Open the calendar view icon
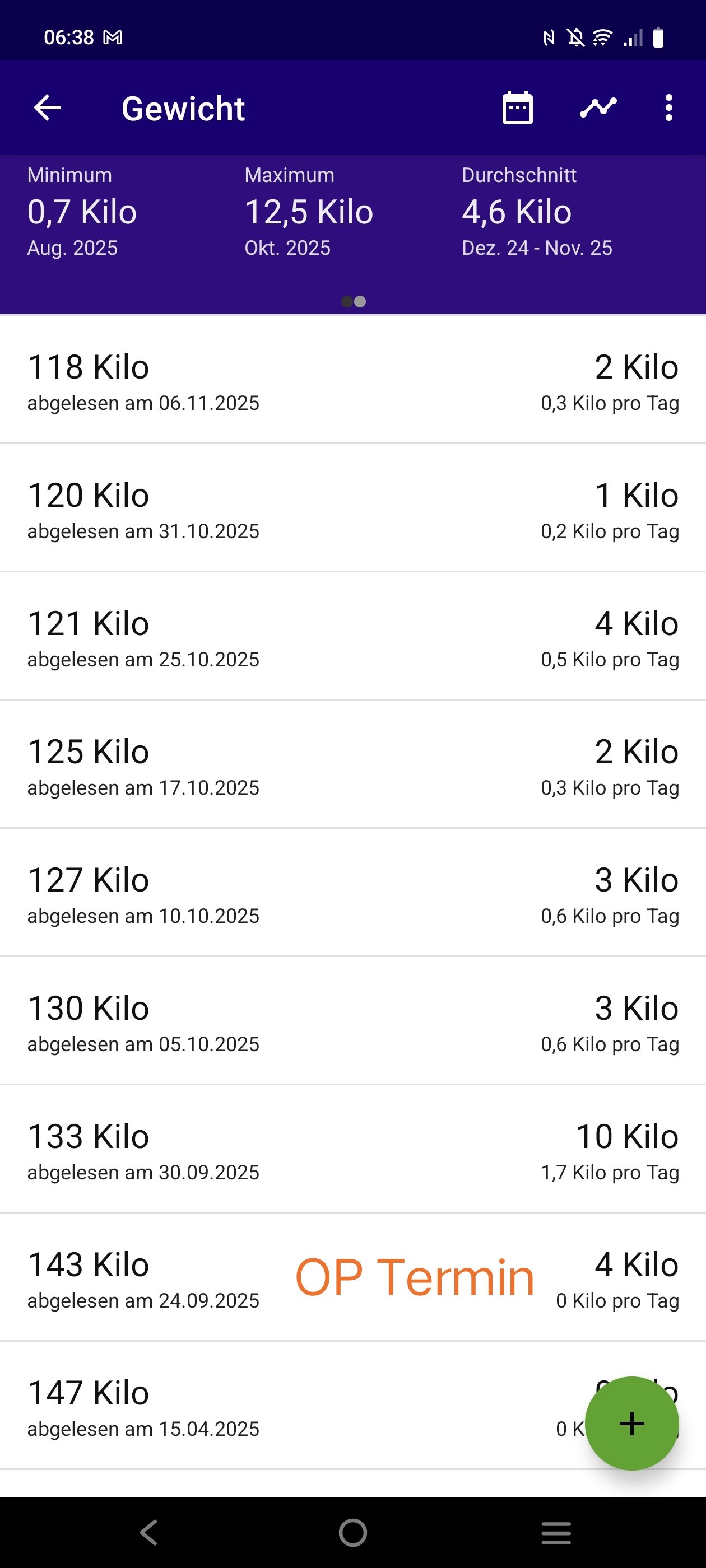The image size is (706, 1568). pos(517,108)
